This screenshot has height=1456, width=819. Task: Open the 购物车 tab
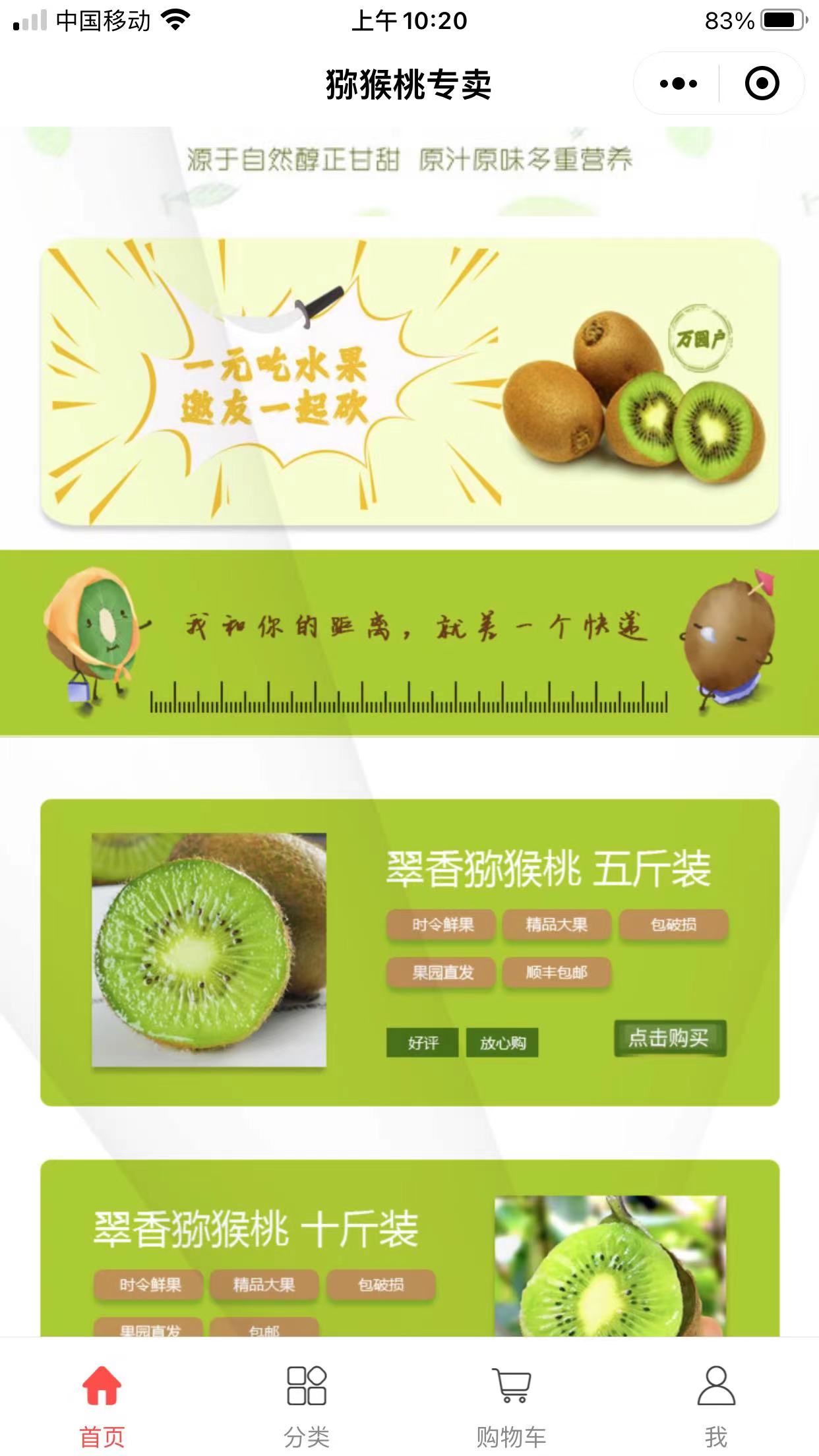pyautogui.click(x=512, y=1398)
